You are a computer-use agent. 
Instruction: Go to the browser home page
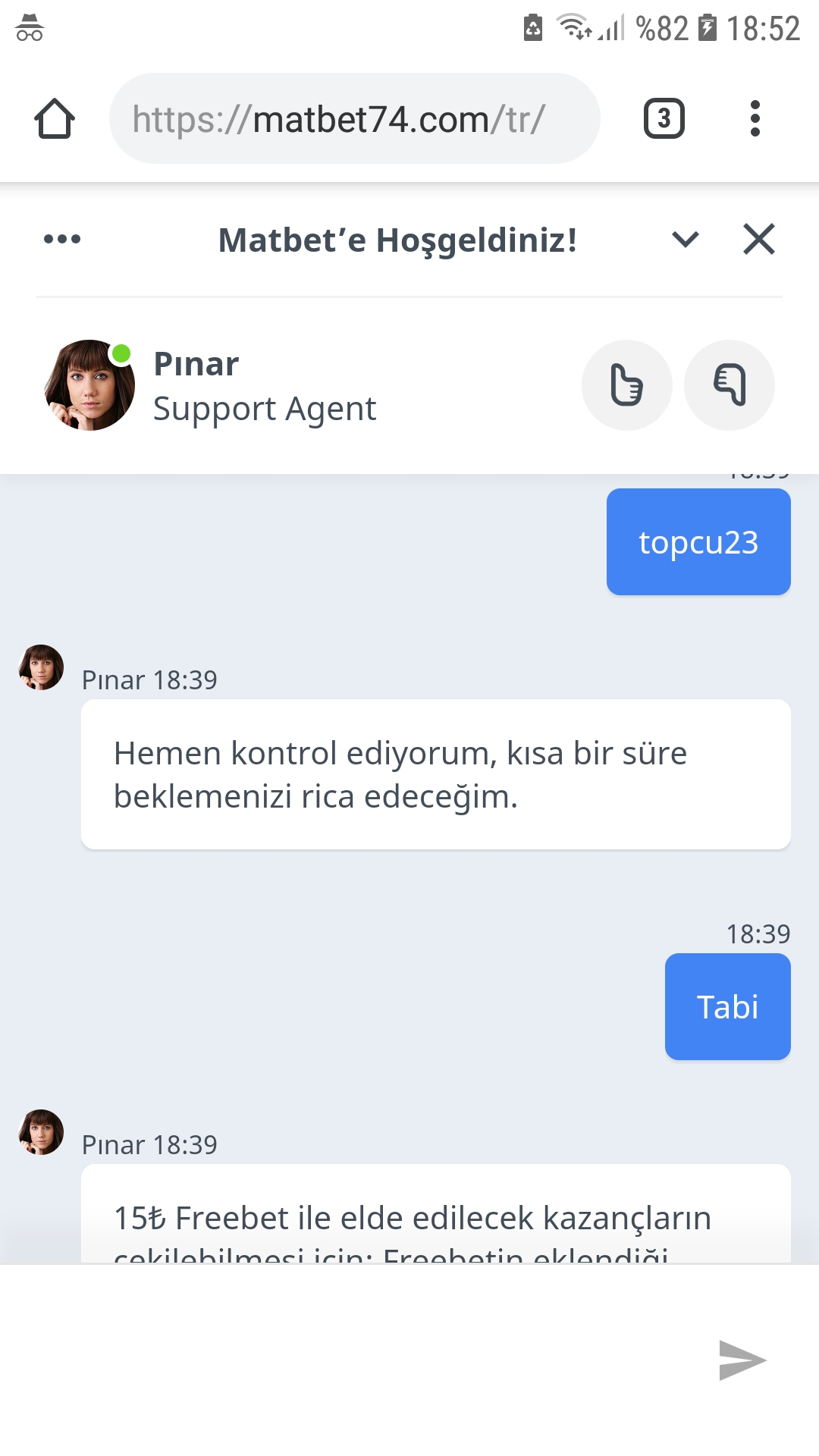[55, 118]
